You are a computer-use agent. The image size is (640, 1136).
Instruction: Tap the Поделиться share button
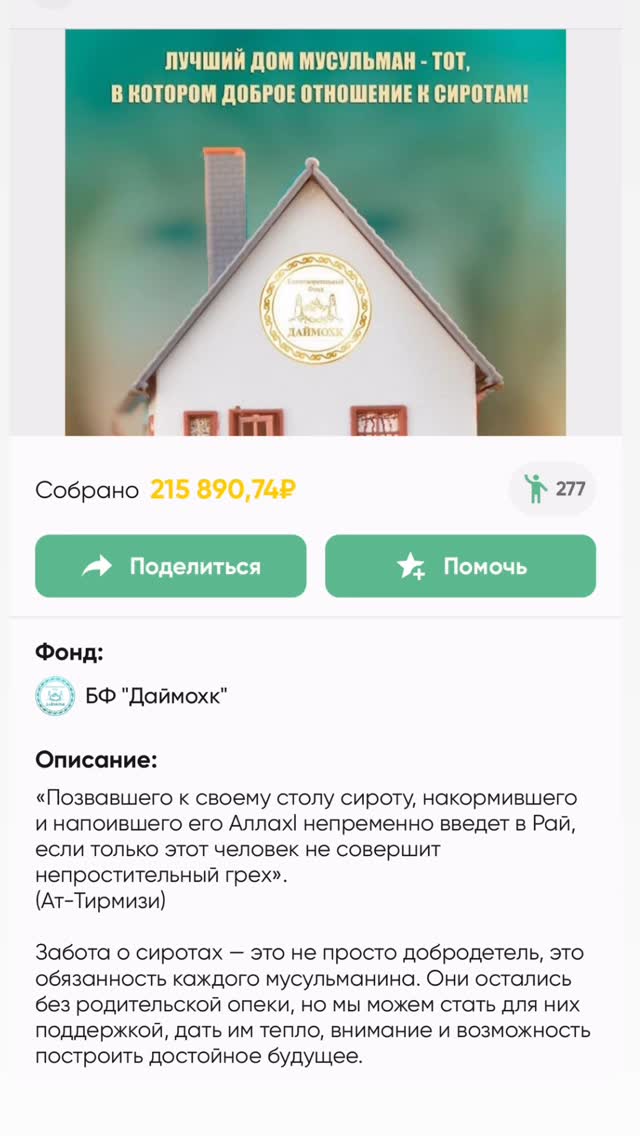[x=171, y=566]
